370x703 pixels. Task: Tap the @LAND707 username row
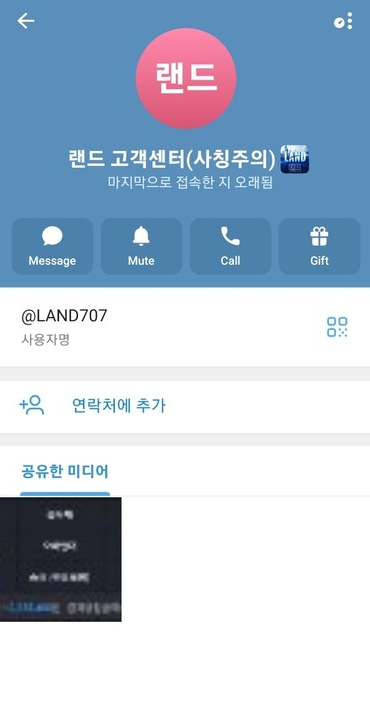(x=185, y=327)
